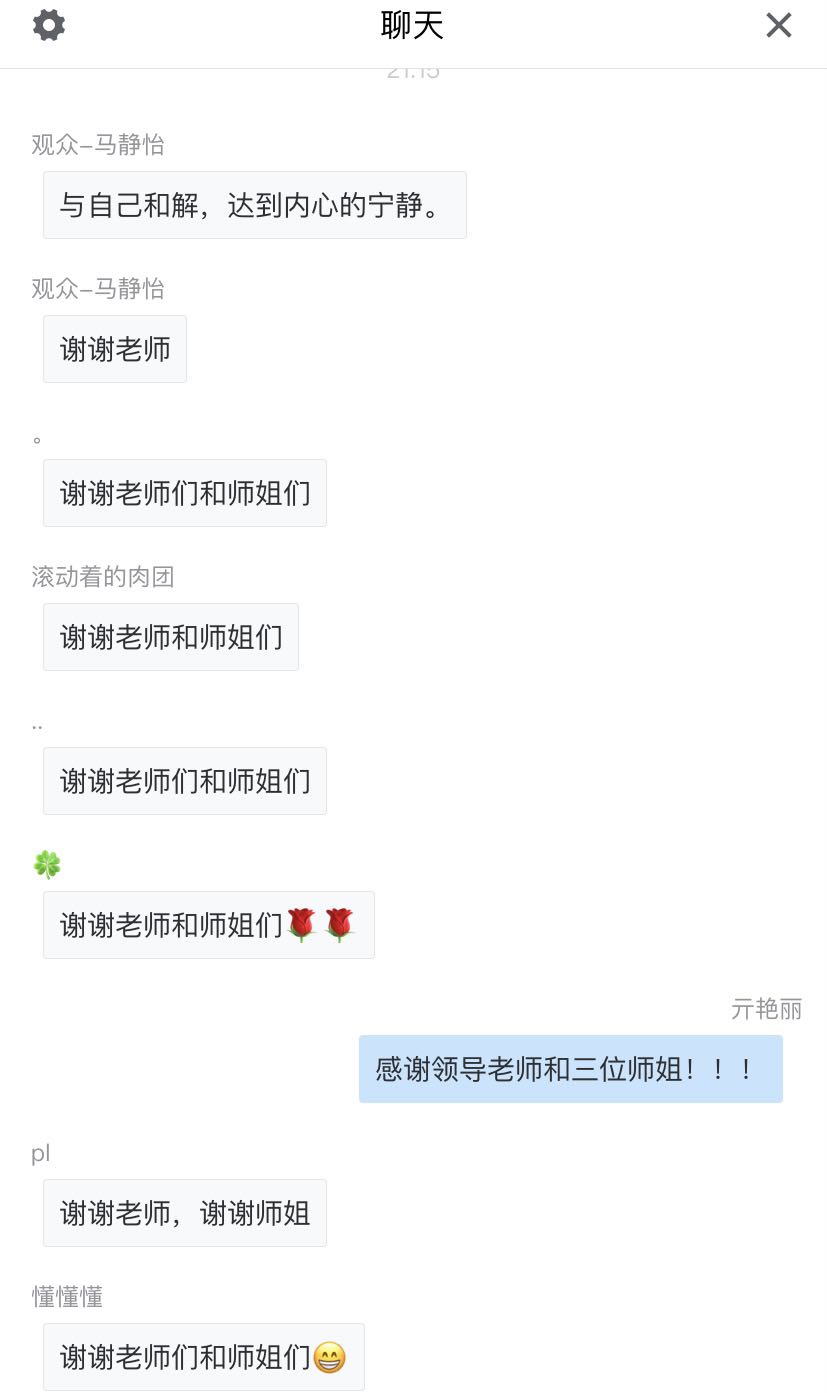Close the chat panel
This screenshot has height=1393, width=827.
(778, 25)
